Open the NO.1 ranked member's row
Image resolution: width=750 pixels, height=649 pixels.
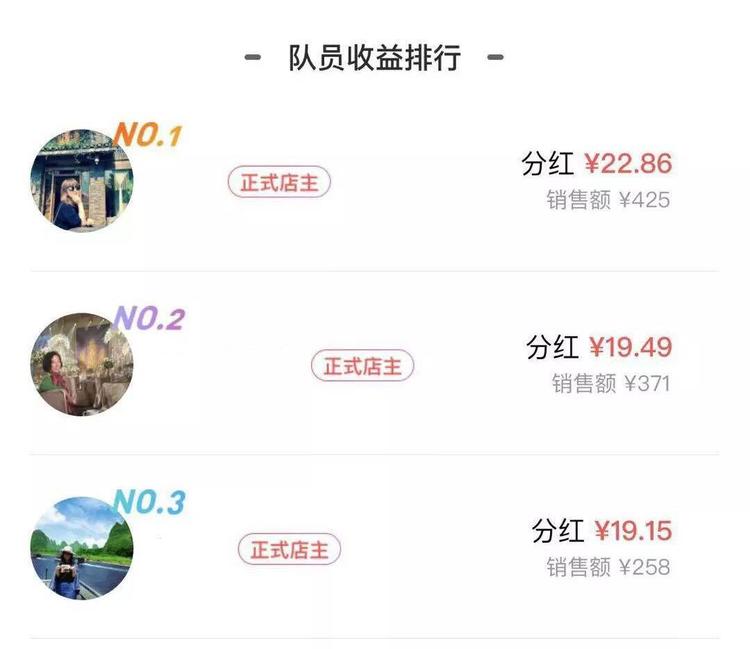click(x=375, y=182)
